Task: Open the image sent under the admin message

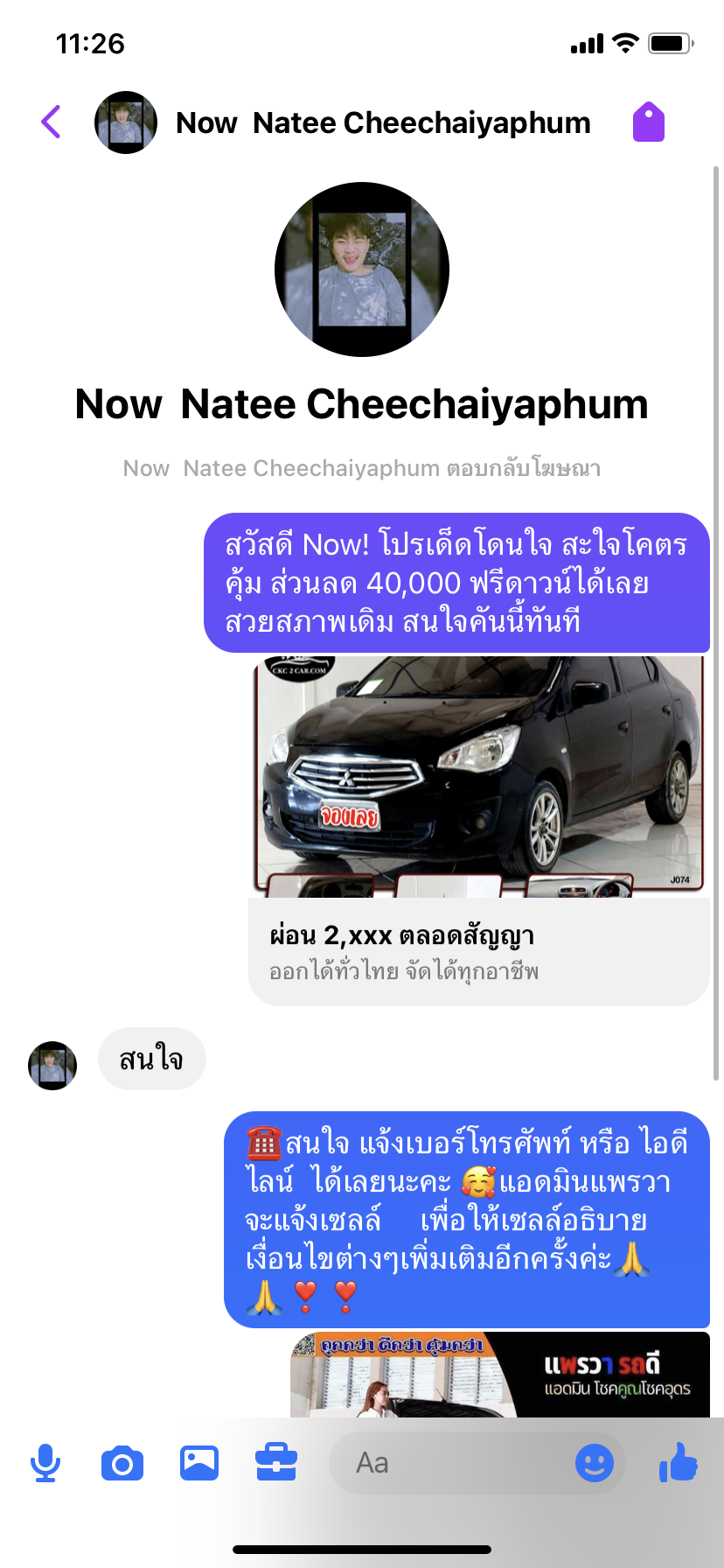Action: 500,1375
